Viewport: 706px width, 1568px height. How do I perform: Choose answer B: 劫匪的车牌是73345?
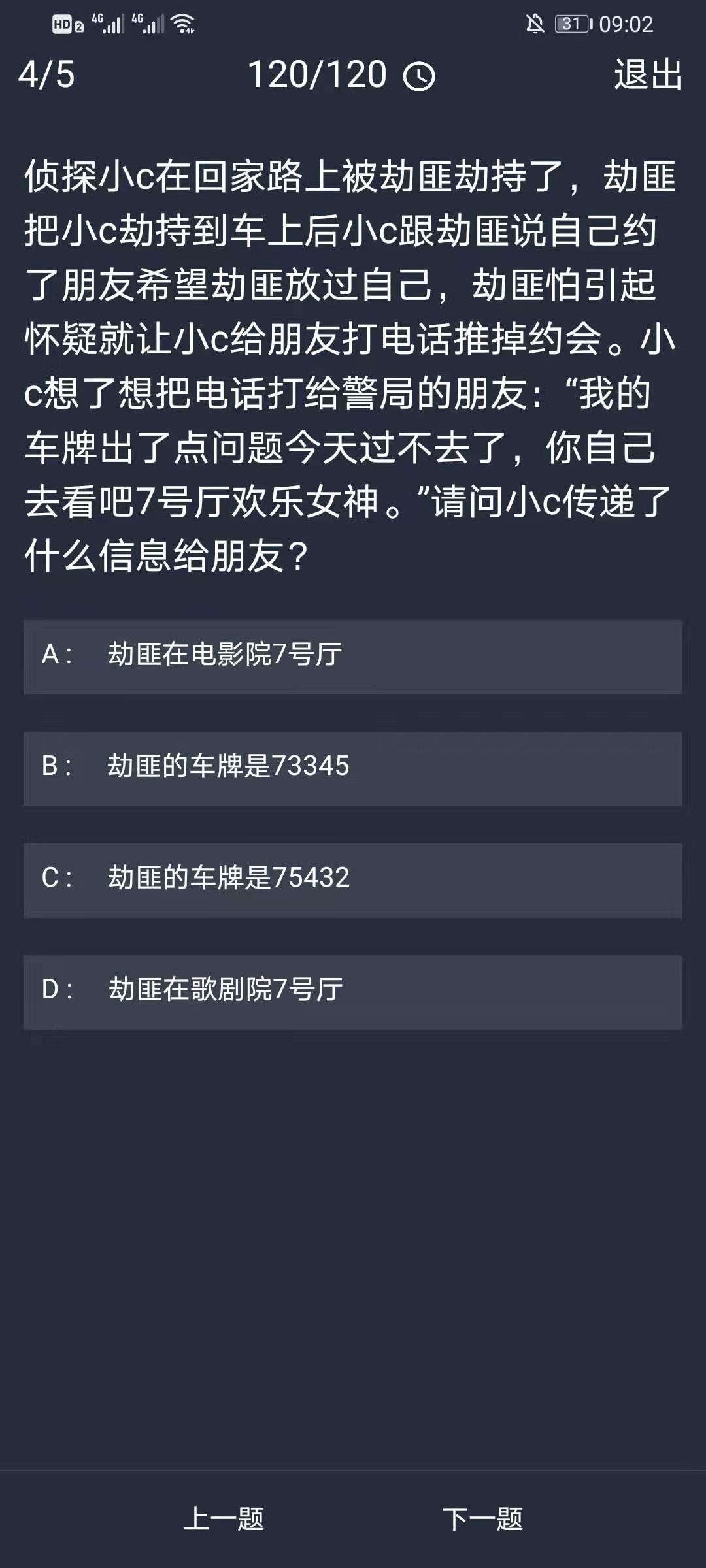coord(353,768)
